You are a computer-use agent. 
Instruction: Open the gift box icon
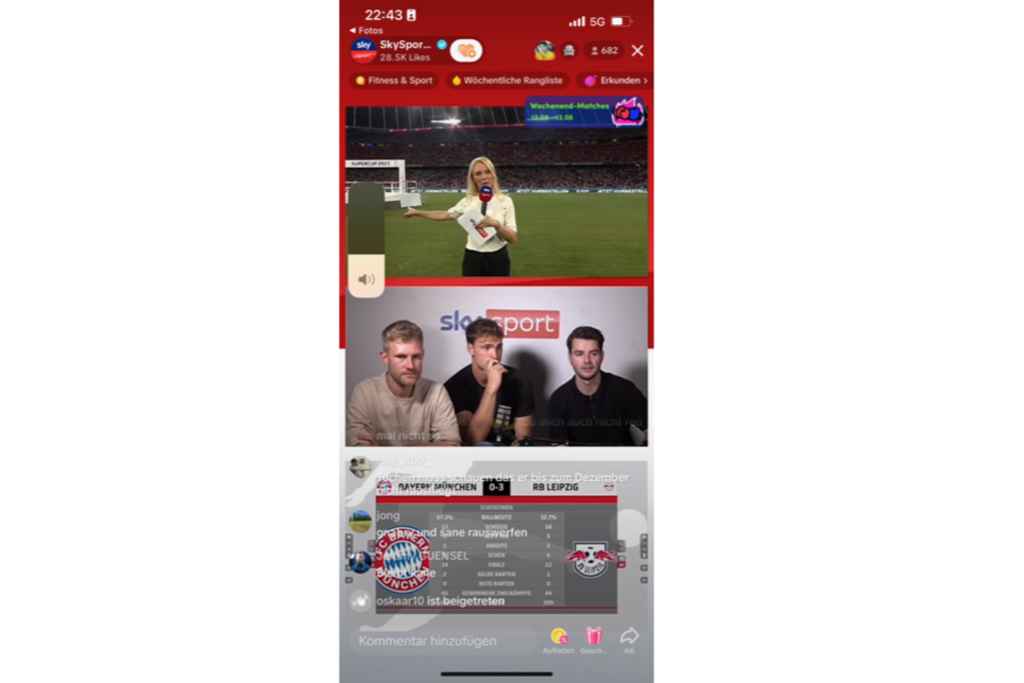click(593, 640)
